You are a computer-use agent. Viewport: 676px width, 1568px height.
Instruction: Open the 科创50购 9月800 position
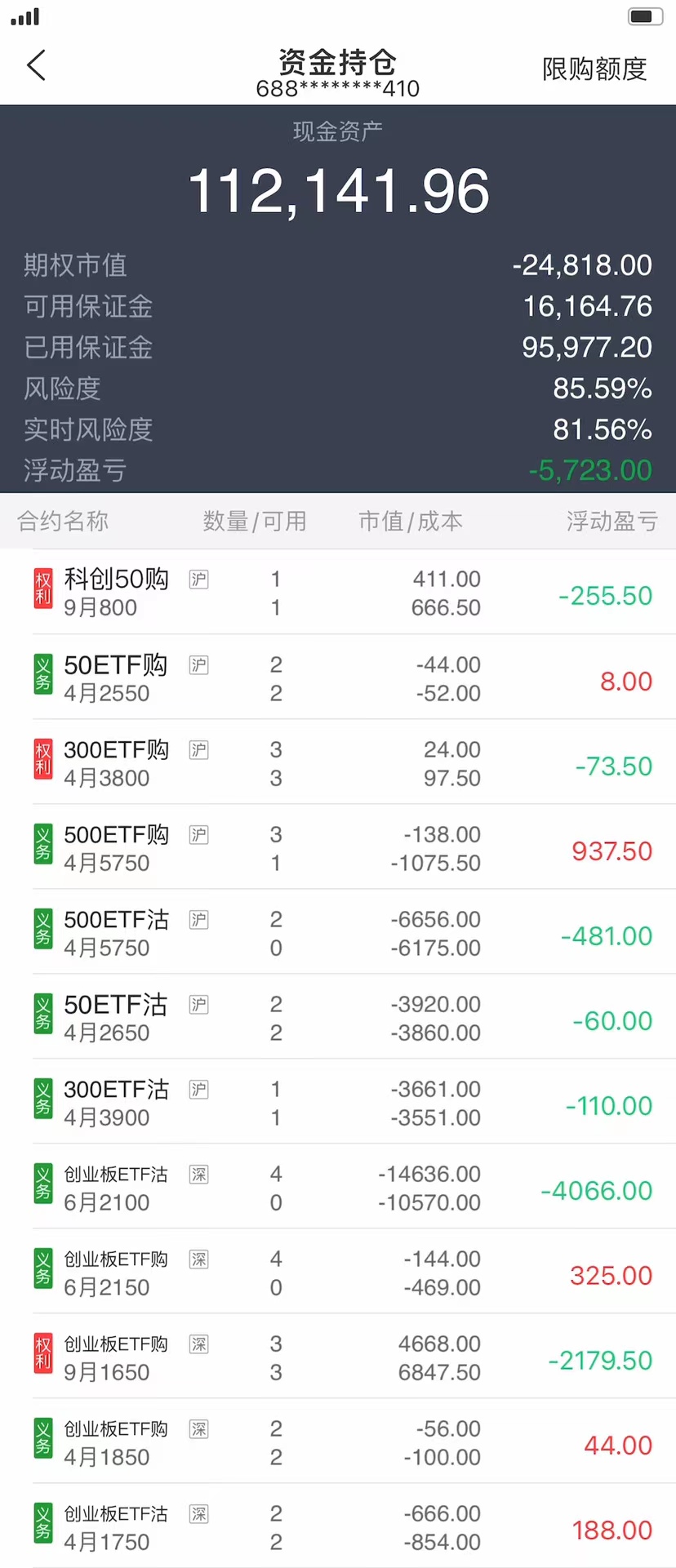click(338, 593)
